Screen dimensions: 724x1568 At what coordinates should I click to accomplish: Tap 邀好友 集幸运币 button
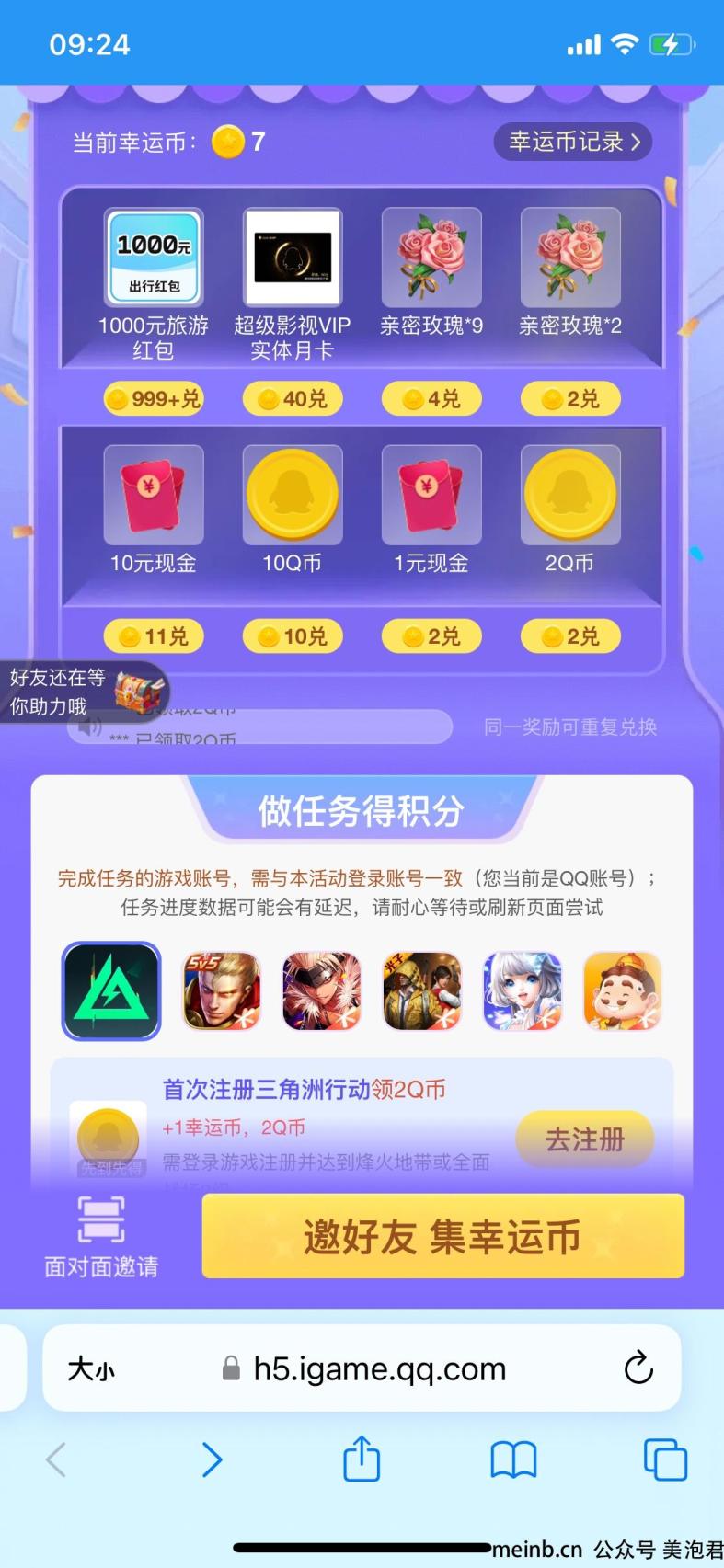click(x=442, y=1236)
